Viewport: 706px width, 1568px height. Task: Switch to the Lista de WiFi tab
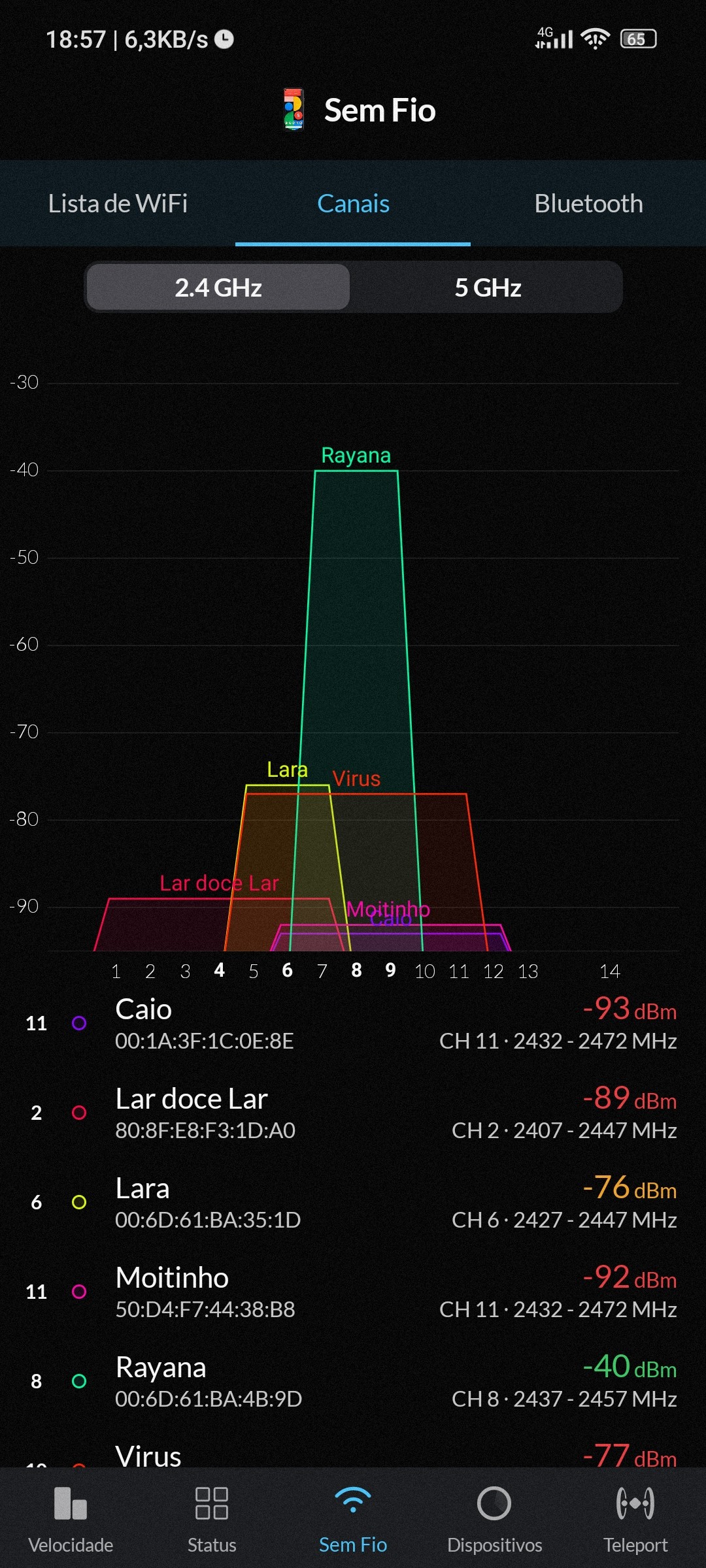[x=118, y=204]
